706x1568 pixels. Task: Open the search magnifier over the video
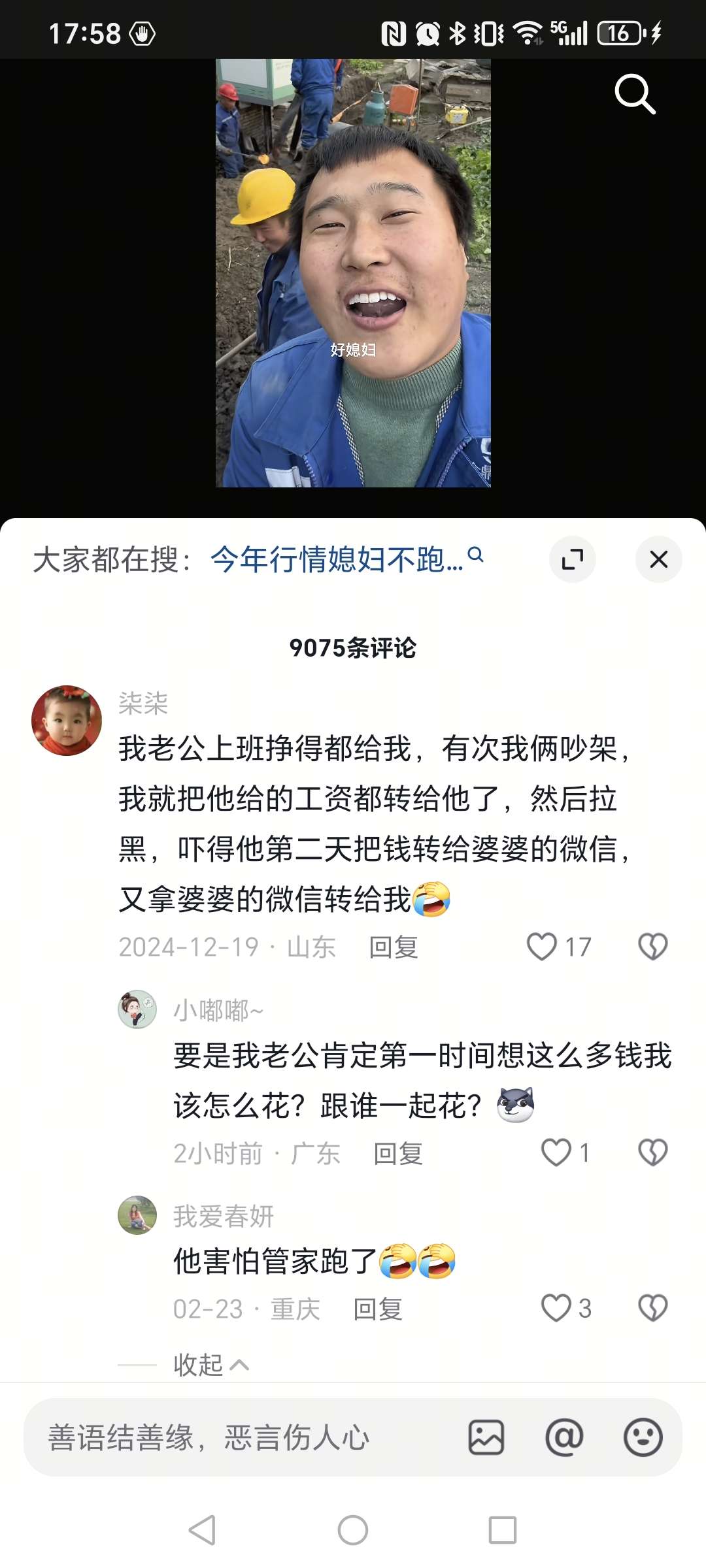(x=635, y=94)
